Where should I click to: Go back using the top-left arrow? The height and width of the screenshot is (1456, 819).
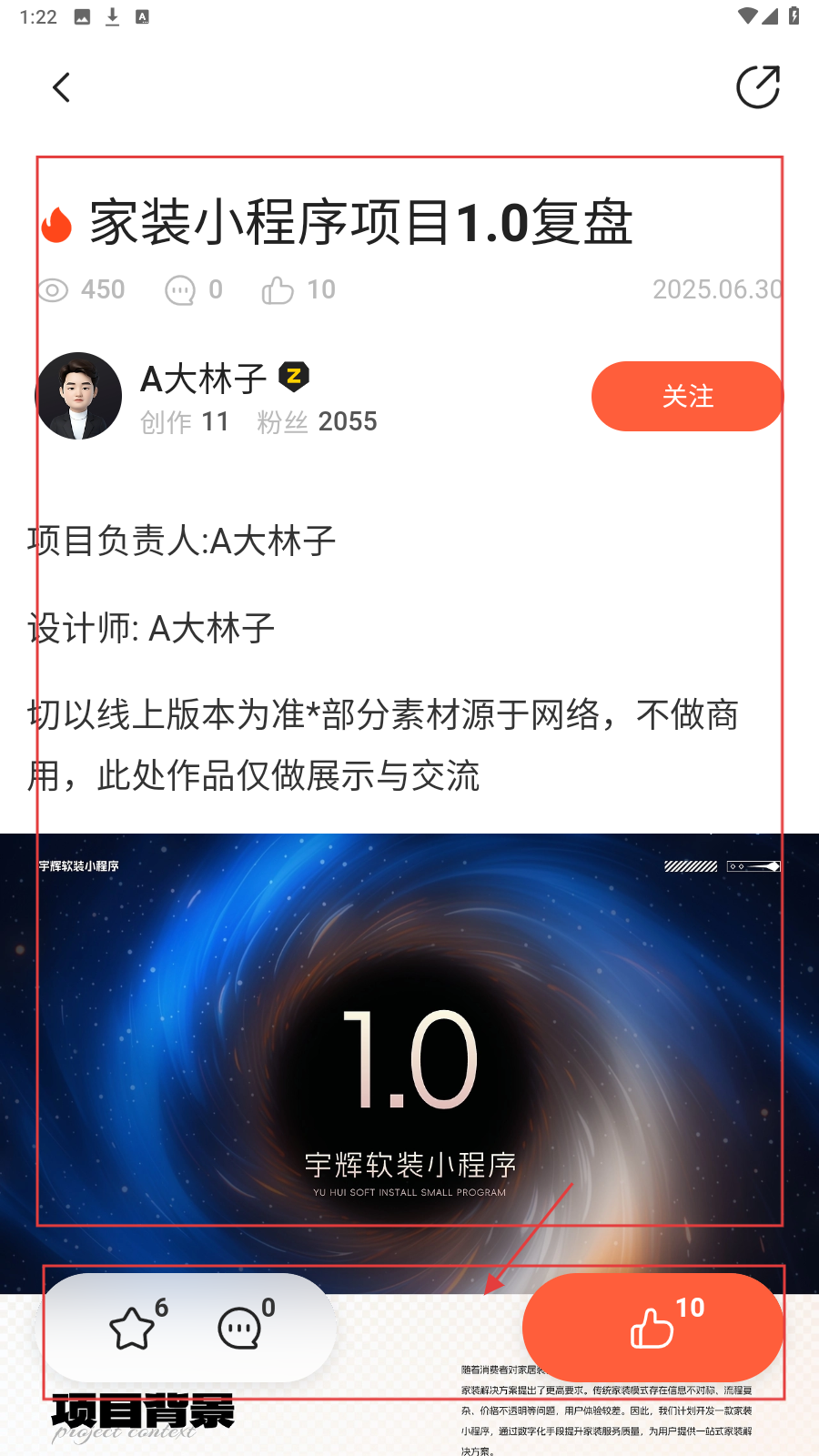61,87
